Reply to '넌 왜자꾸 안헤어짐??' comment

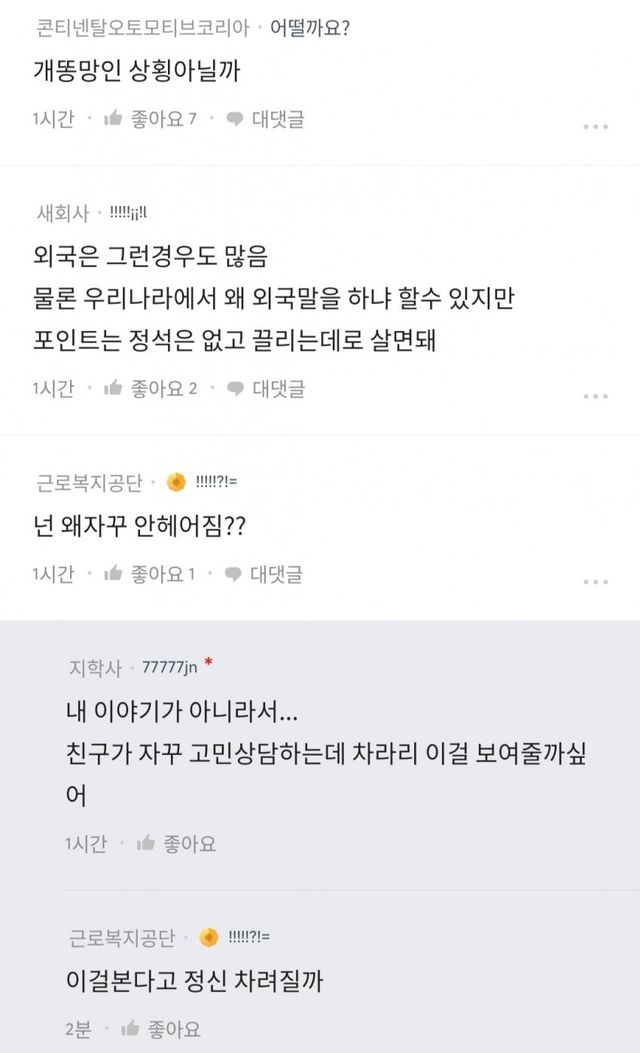[265, 574]
